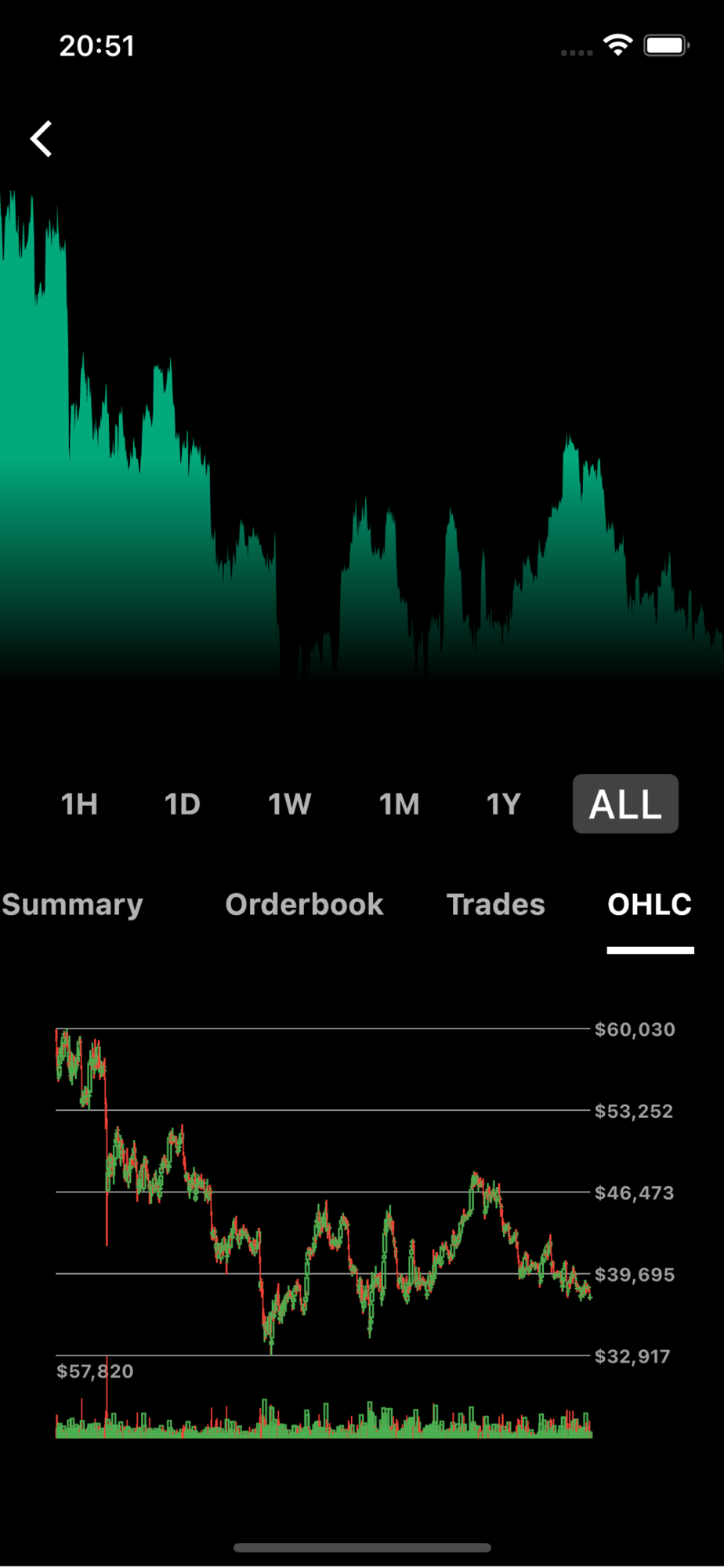Image resolution: width=724 pixels, height=1568 pixels.
Task: Set chart range to 1M
Action: [400, 804]
